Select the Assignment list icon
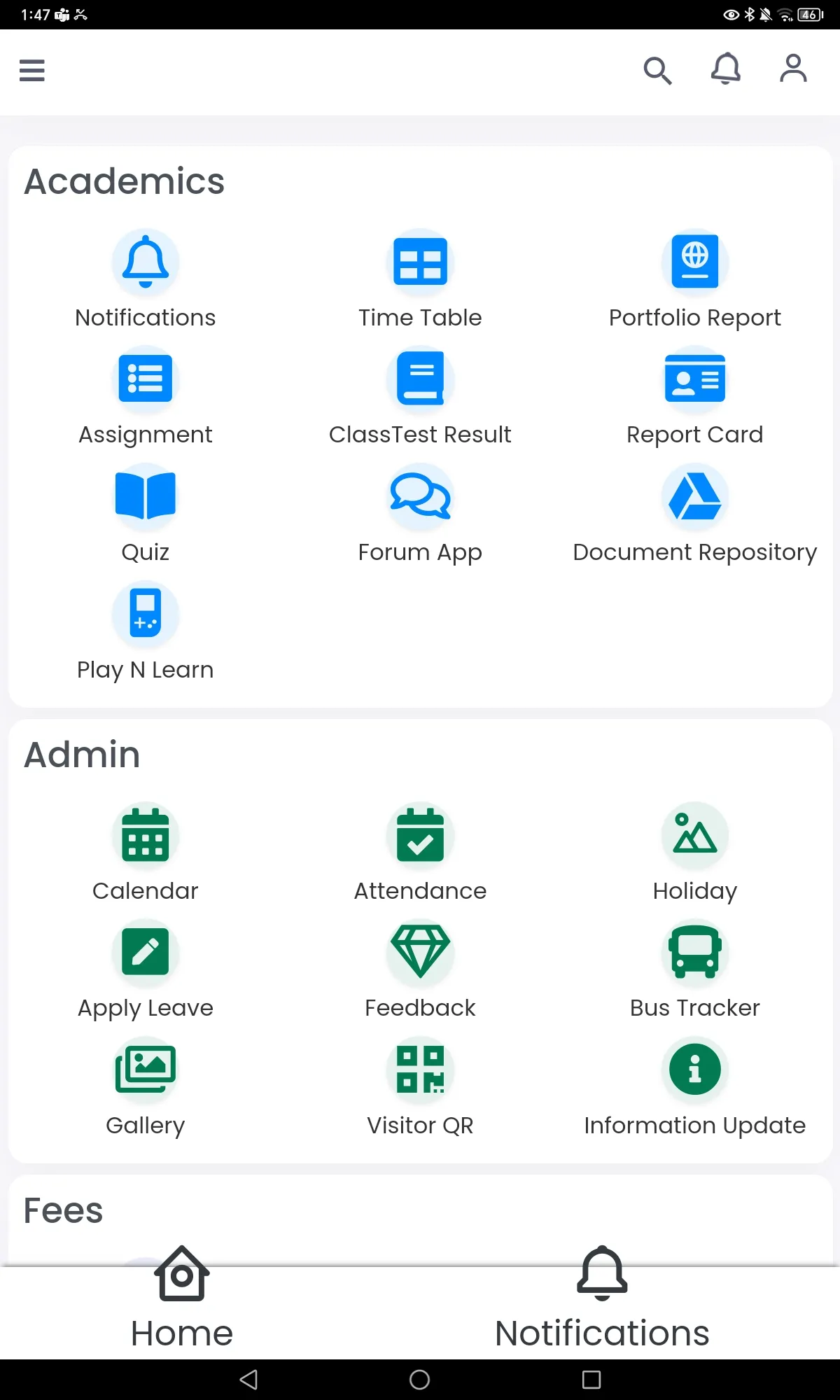840x1400 pixels. point(146,379)
